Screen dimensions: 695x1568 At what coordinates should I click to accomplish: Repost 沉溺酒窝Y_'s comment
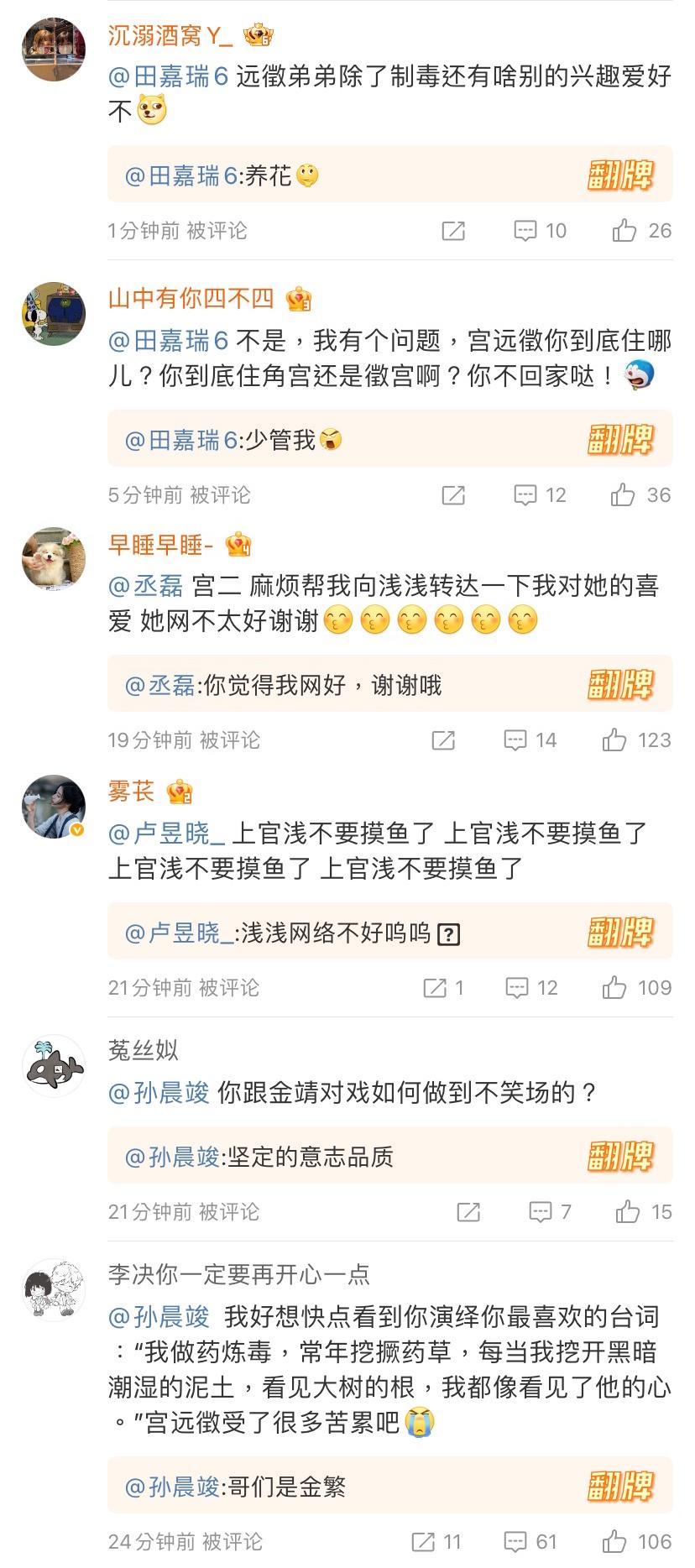pyautogui.click(x=453, y=231)
